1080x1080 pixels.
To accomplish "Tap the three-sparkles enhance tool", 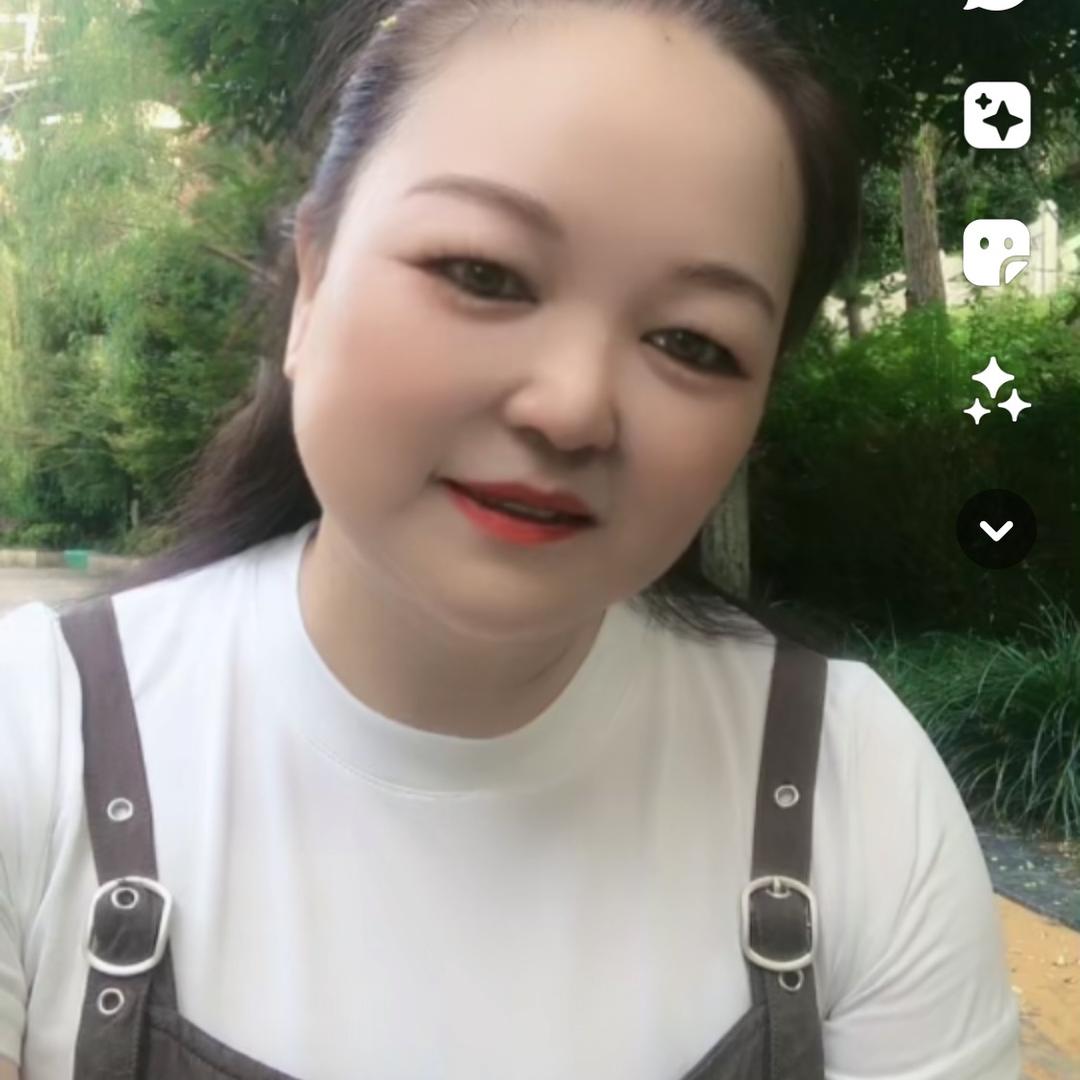I will tap(997, 391).
